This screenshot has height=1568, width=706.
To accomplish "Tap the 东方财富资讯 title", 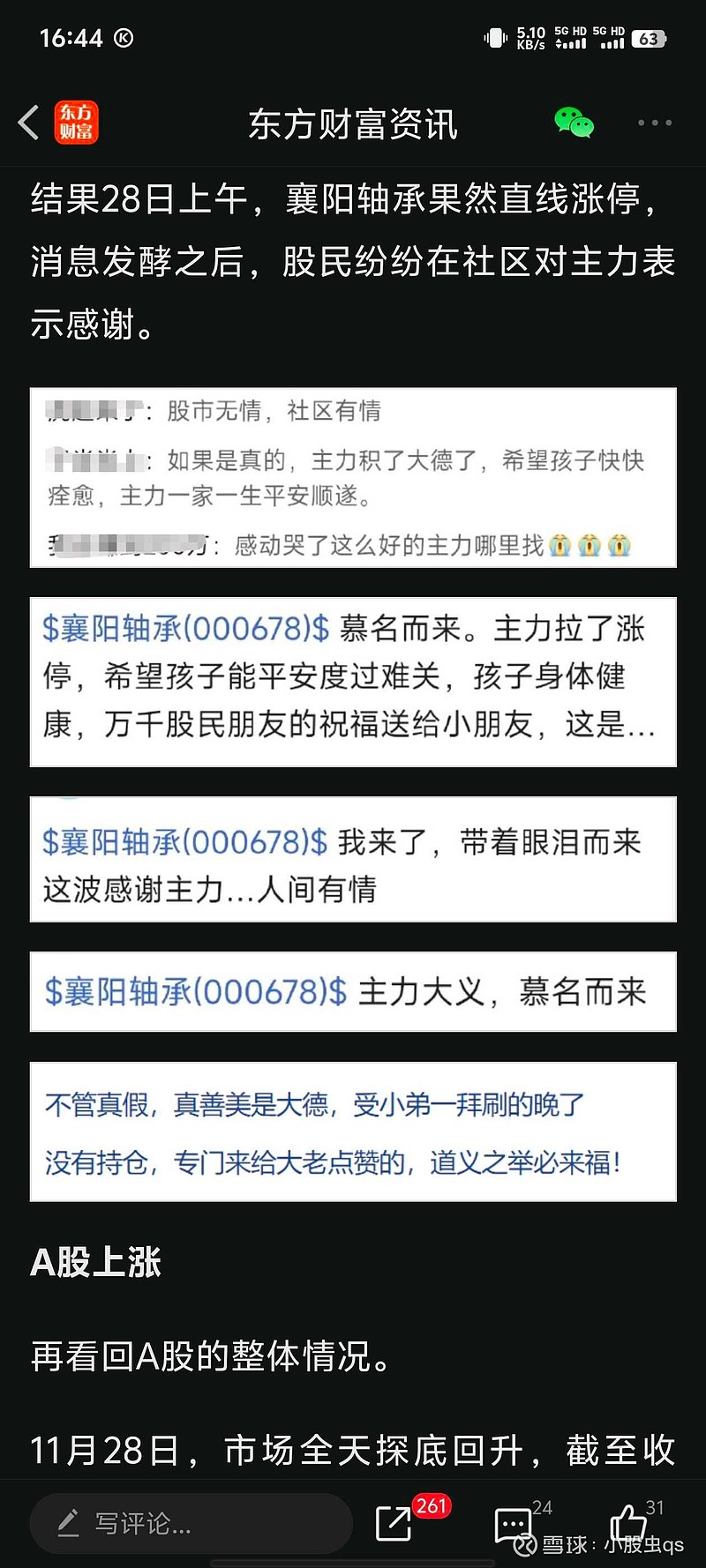I will click(352, 123).
